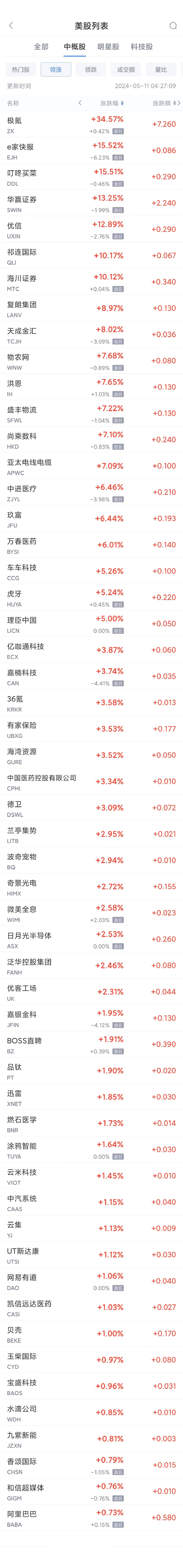Image resolution: width=183 pixels, height=1568 pixels.
Task: Open the 叮咚买菜 DDL stock row
Action: tap(91, 177)
